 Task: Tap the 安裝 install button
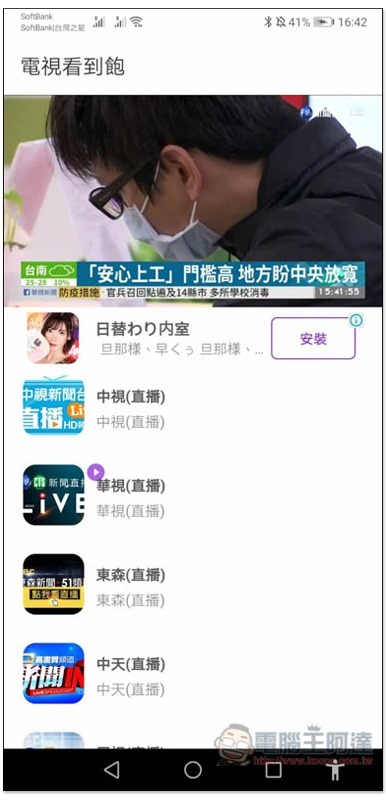coord(313,339)
